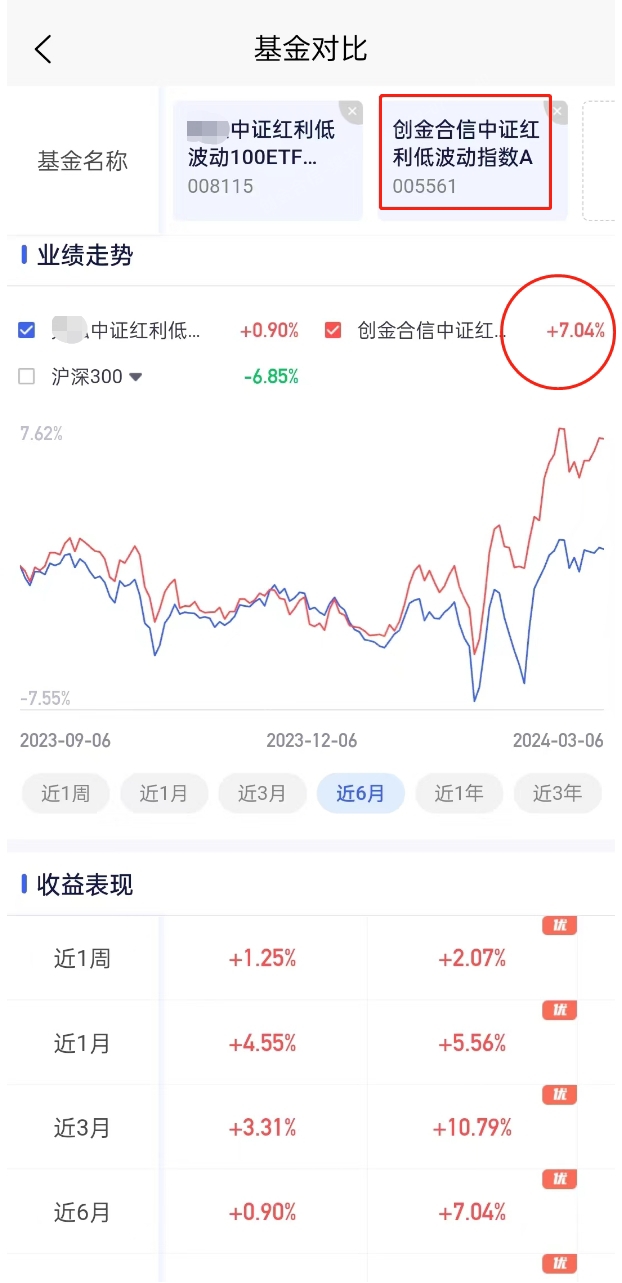
Task: Remove fund 008115 from comparison
Action: point(352,111)
